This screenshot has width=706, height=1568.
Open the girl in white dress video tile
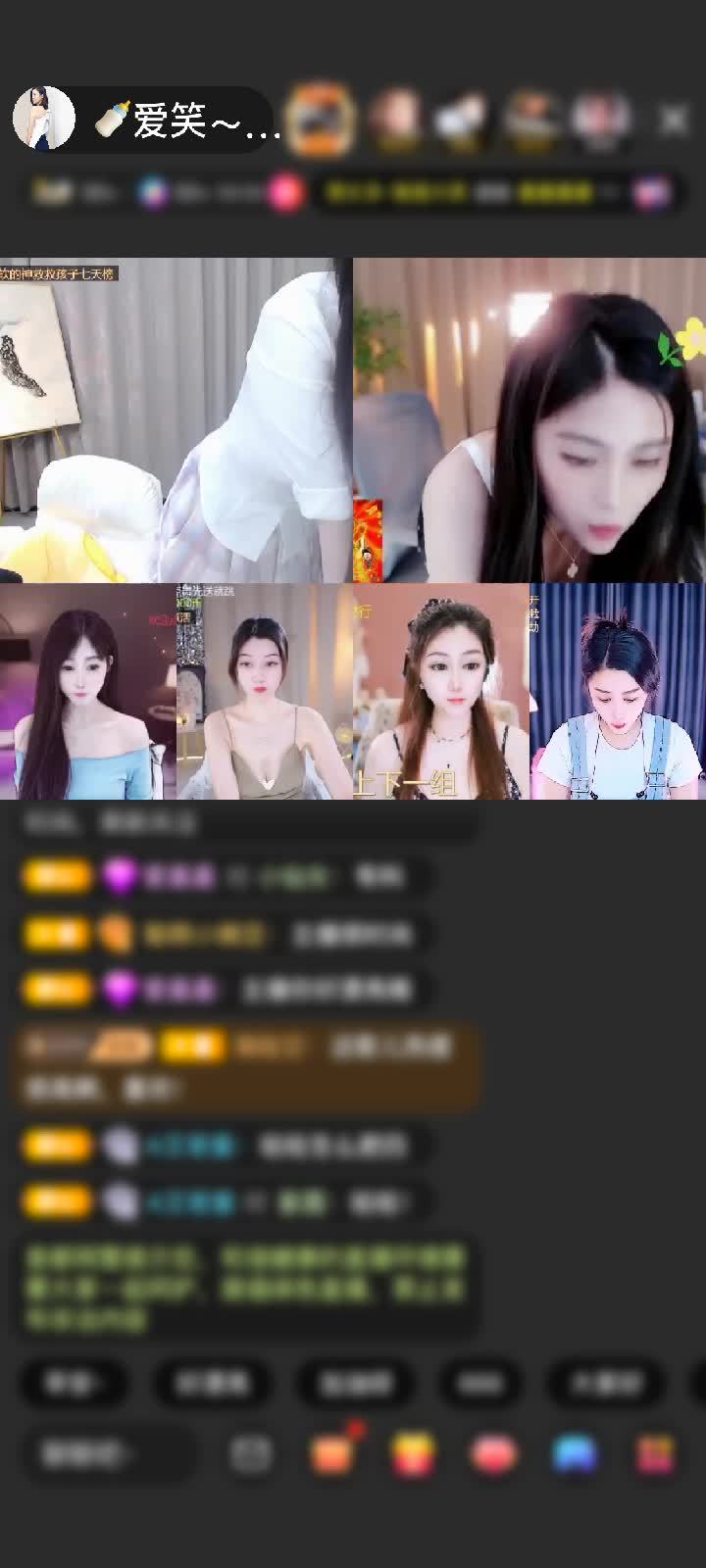[x=176, y=420]
